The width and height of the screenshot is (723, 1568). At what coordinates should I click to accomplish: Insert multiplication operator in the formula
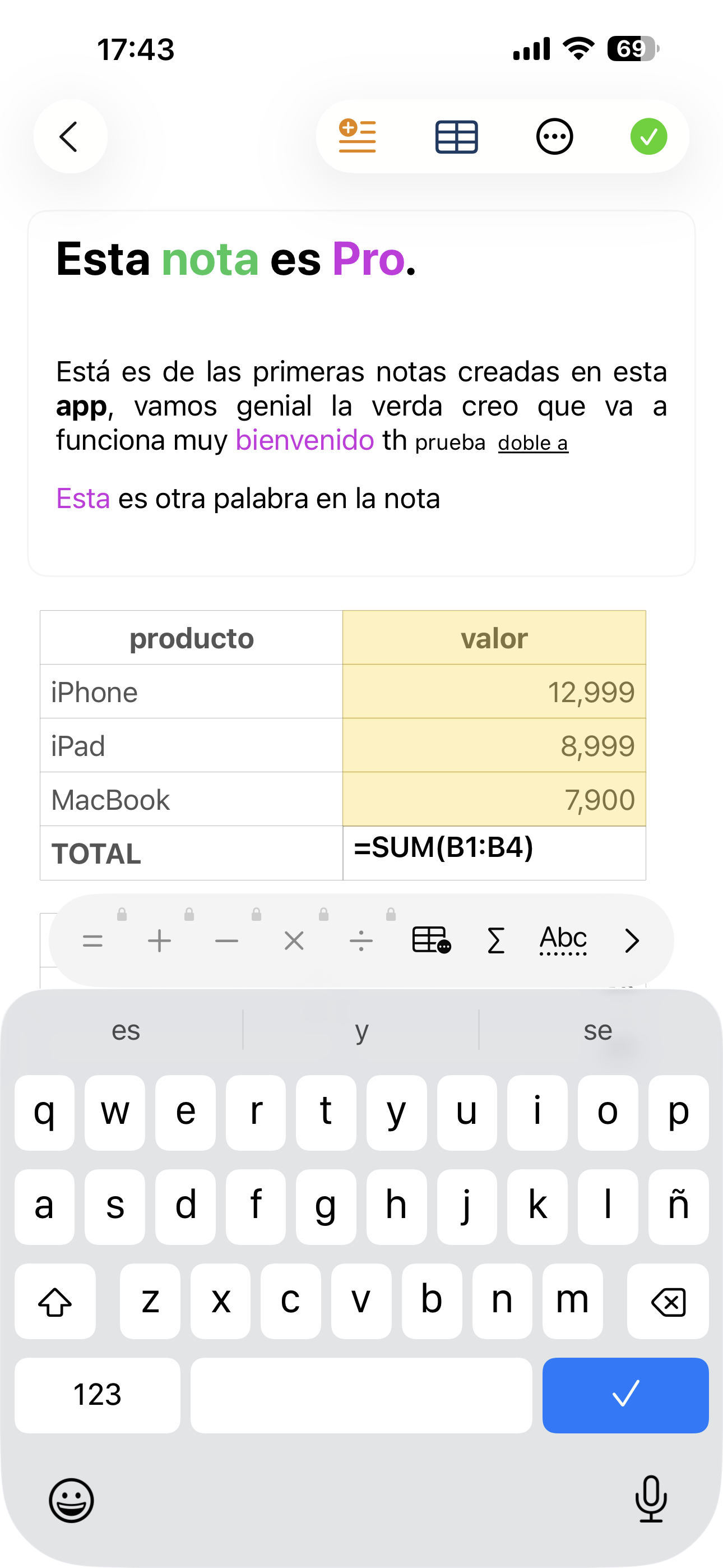[294, 941]
